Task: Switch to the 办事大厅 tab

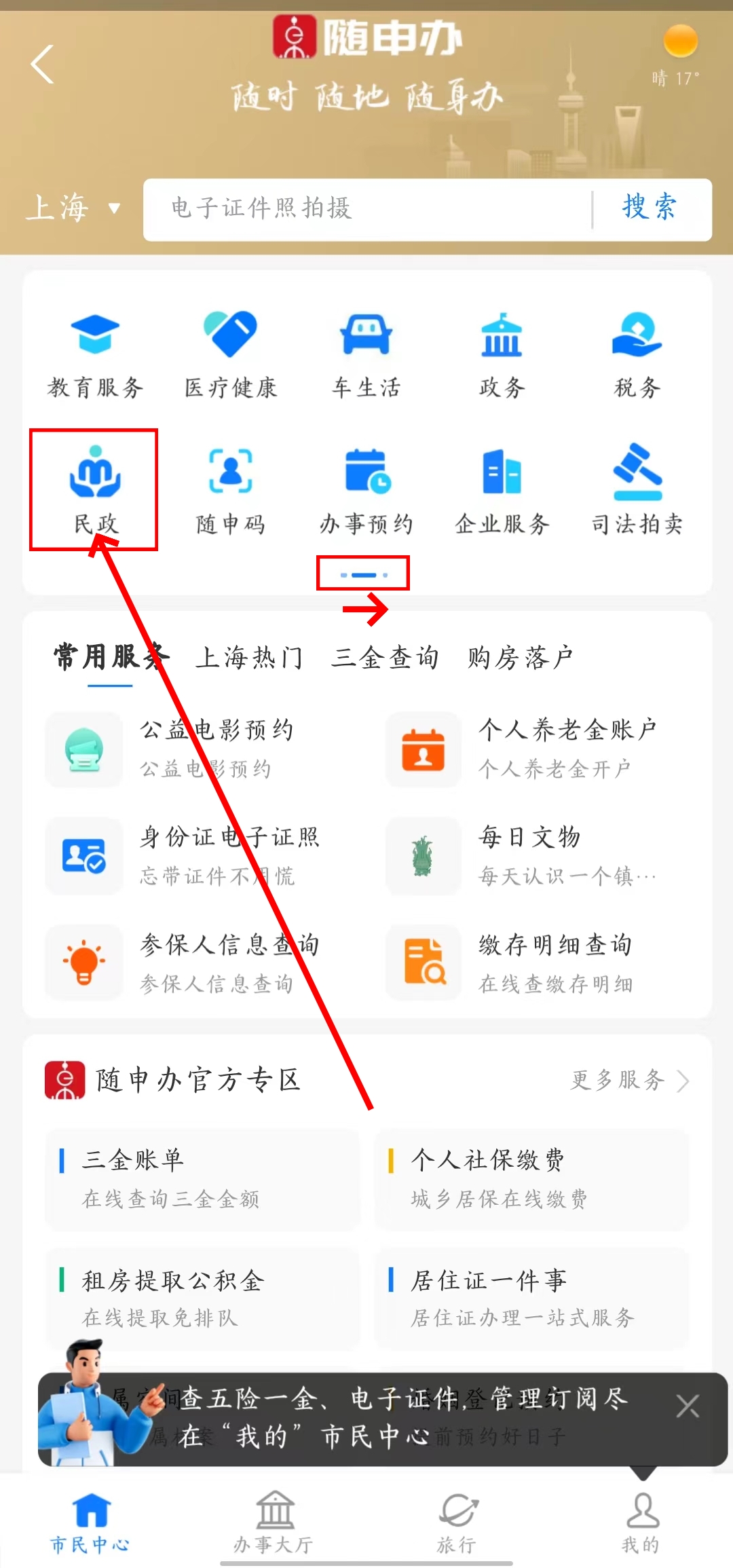Action: click(274, 1522)
